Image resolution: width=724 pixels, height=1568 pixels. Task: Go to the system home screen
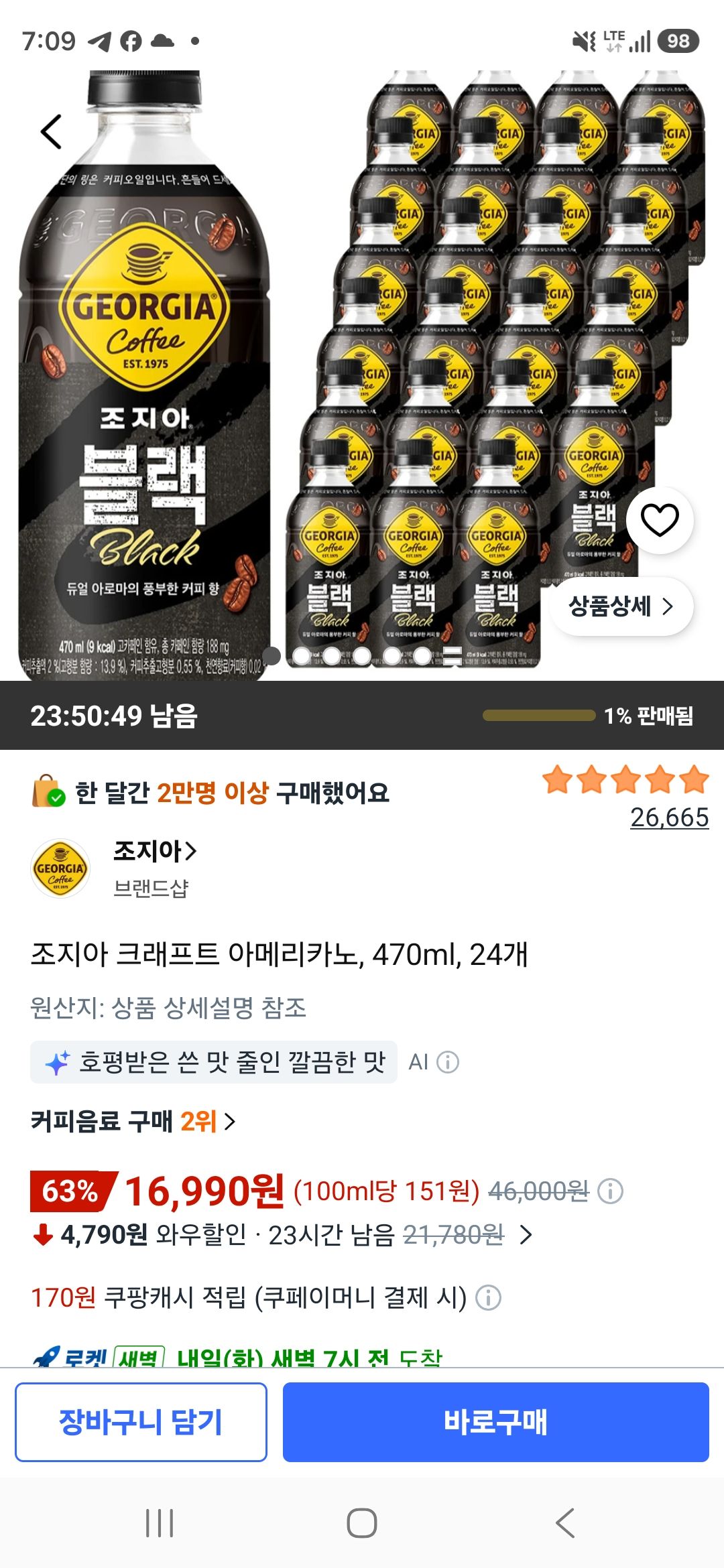coord(362,1523)
